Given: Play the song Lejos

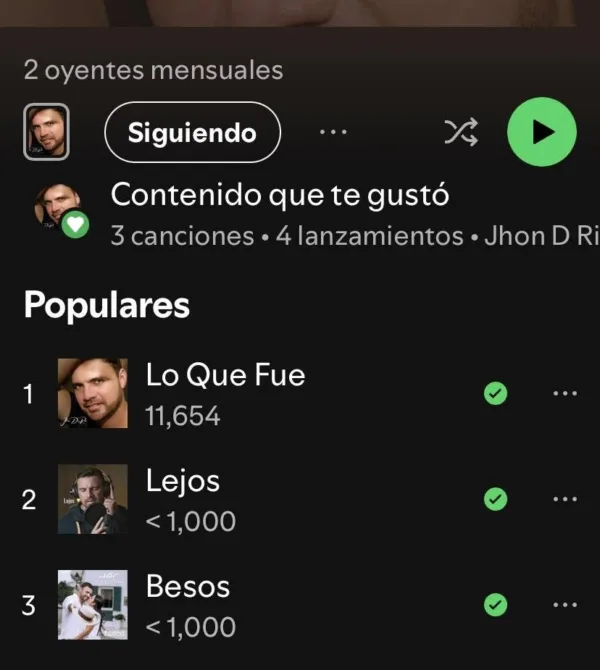Looking at the screenshot, I should (x=183, y=482).
